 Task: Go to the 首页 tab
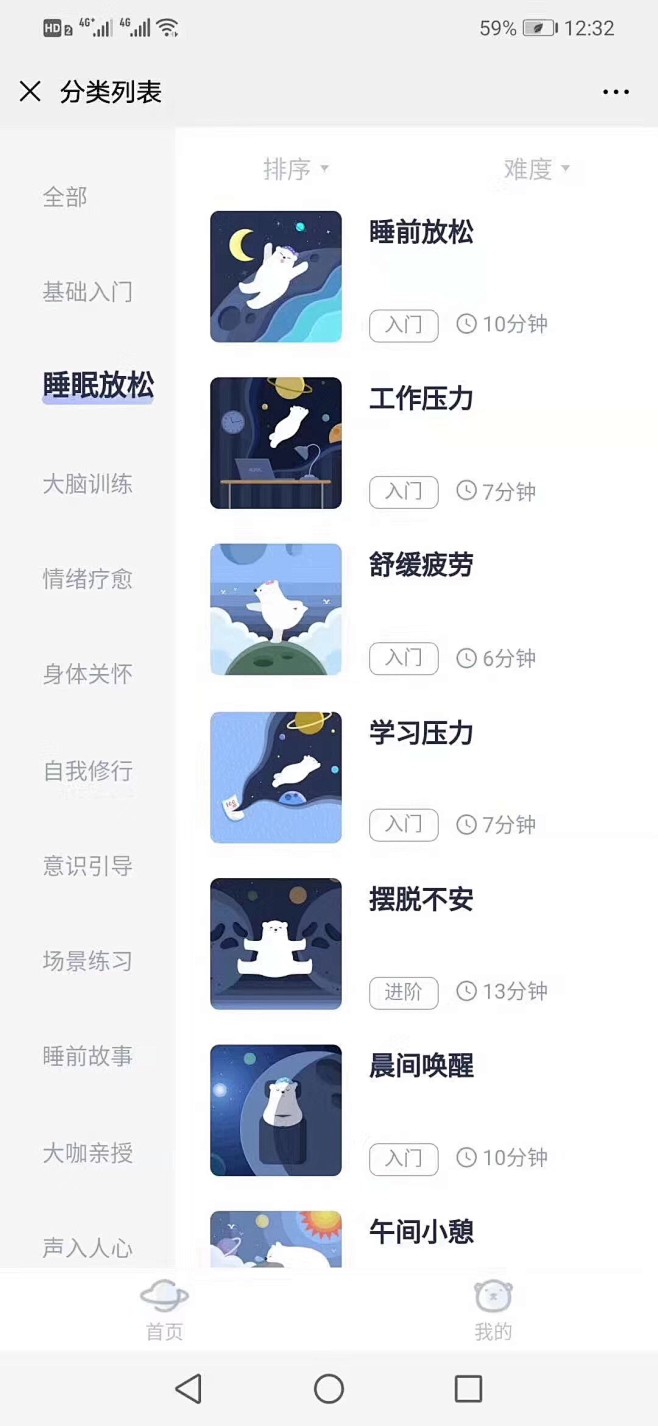point(164,1310)
